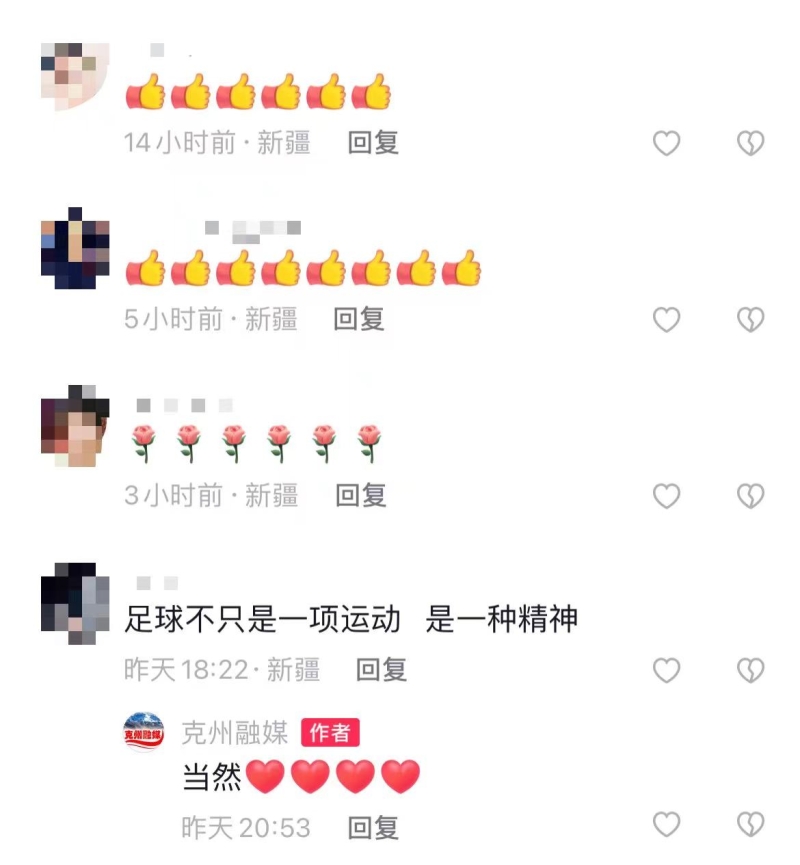Dislike 克州融媒's 当然 reply
Image resolution: width=800 pixels, height=865 pixels.
click(750, 826)
